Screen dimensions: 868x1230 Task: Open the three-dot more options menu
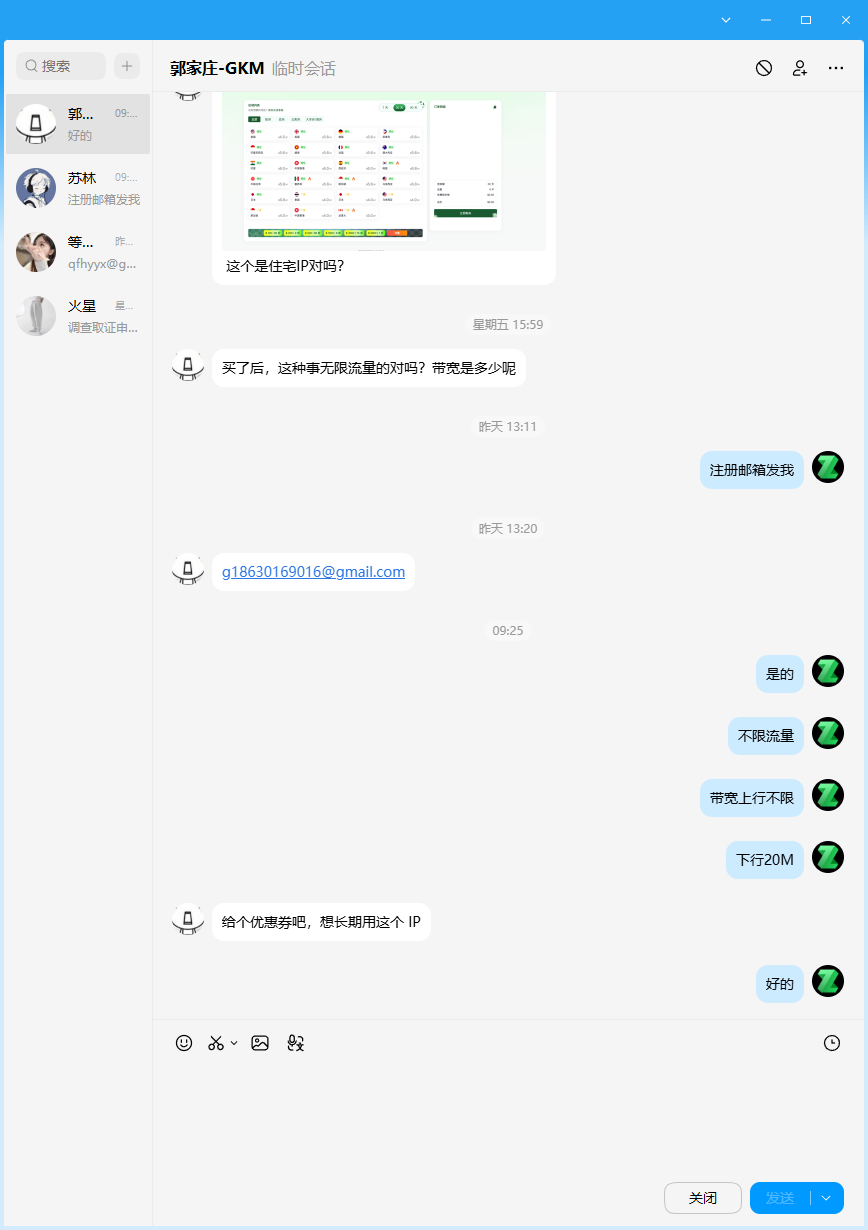836,68
